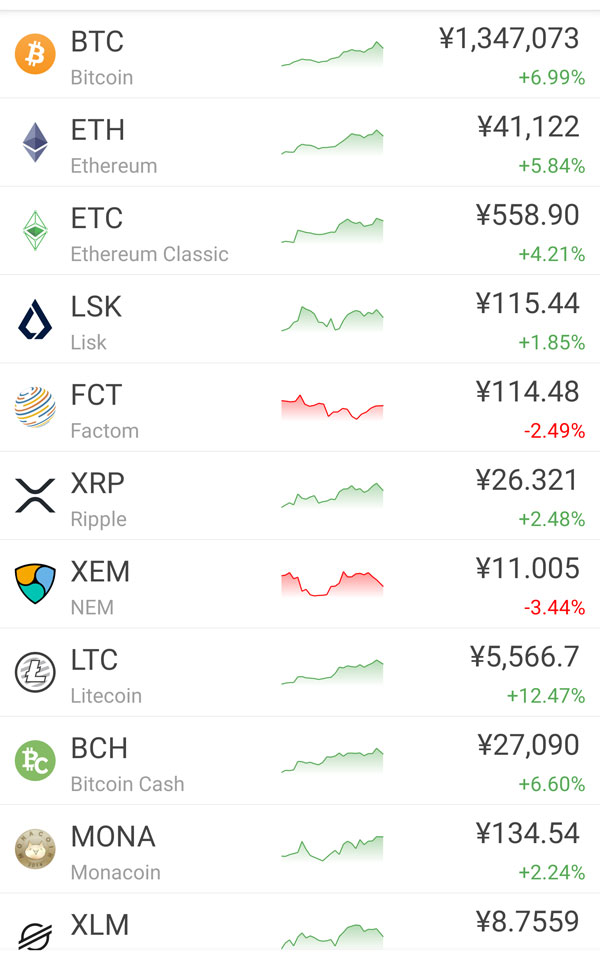Select the Ethereum Classic (ETC) row

tap(300, 231)
